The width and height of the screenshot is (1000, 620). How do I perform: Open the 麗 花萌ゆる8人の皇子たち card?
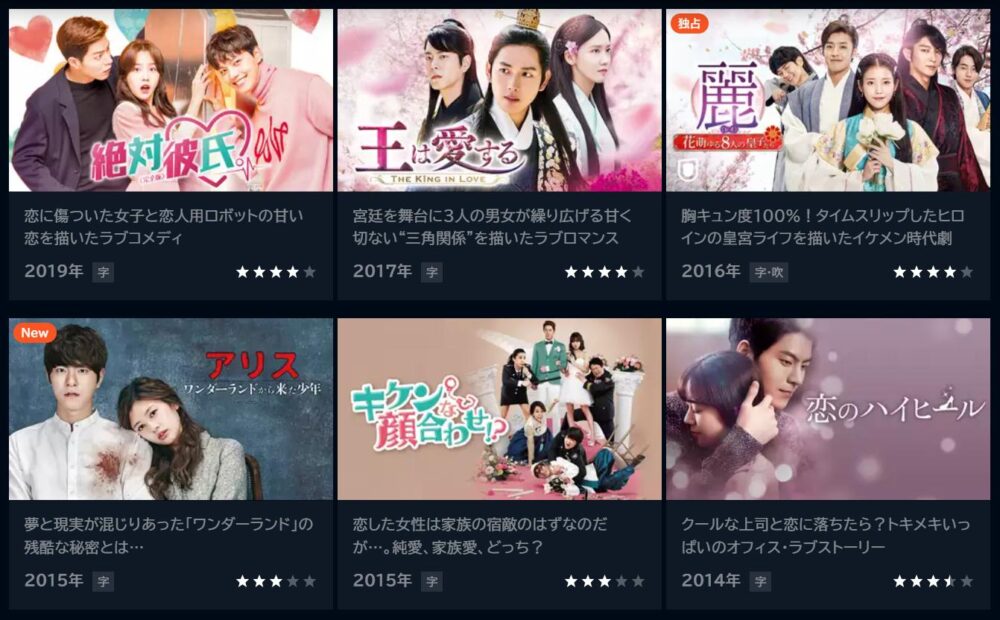[x=827, y=101]
